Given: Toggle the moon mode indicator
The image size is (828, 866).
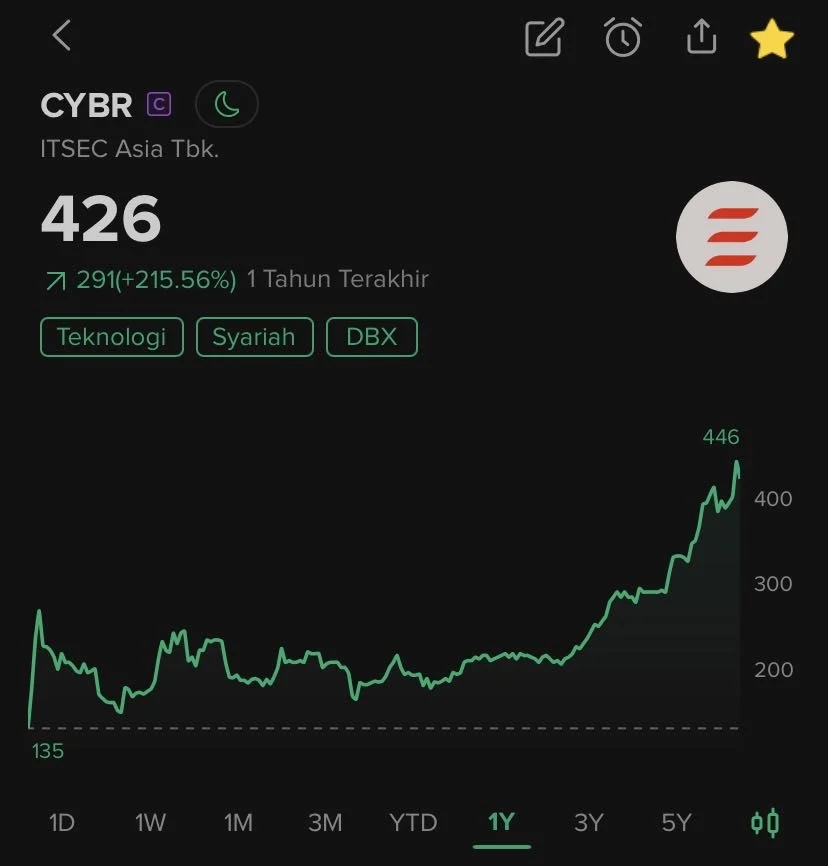Looking at the screenshot, I should point(227,103).
